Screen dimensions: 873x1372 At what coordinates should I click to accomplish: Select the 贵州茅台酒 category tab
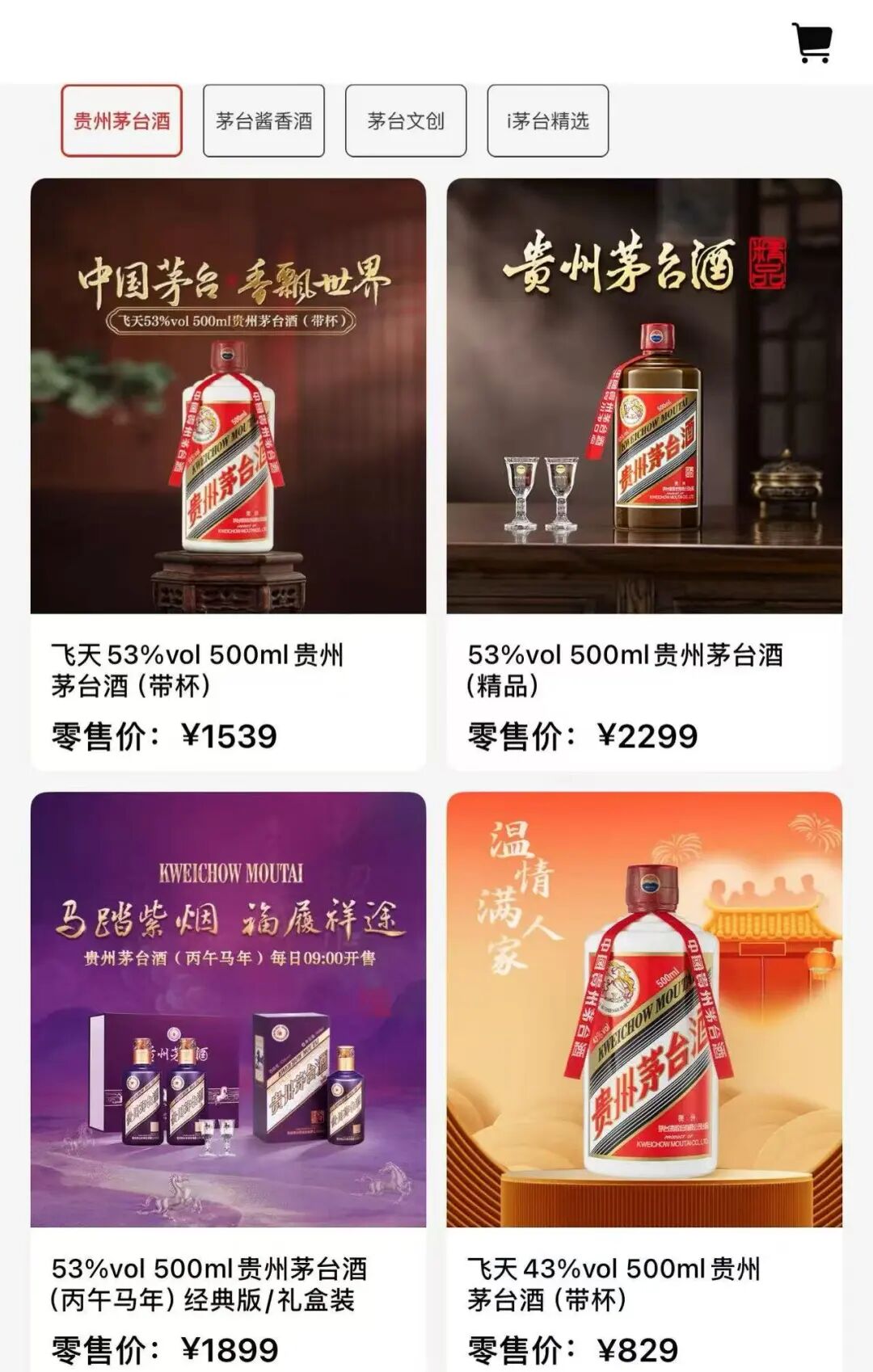coord(122,121)
